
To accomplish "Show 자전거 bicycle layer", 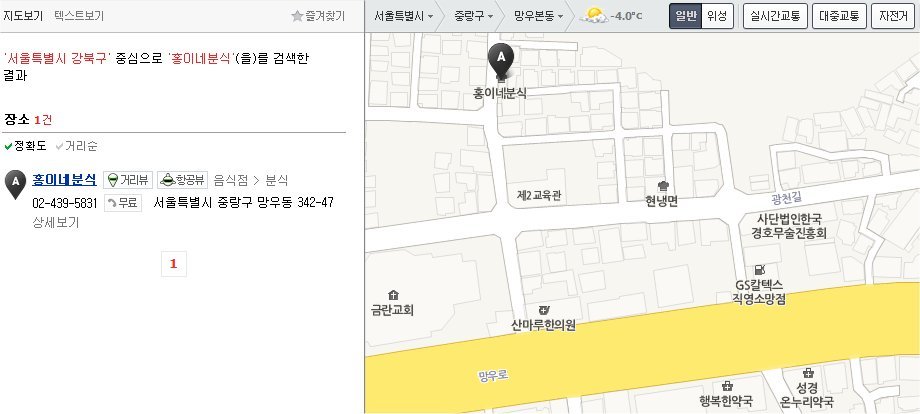I will click(x=894, y=16).
